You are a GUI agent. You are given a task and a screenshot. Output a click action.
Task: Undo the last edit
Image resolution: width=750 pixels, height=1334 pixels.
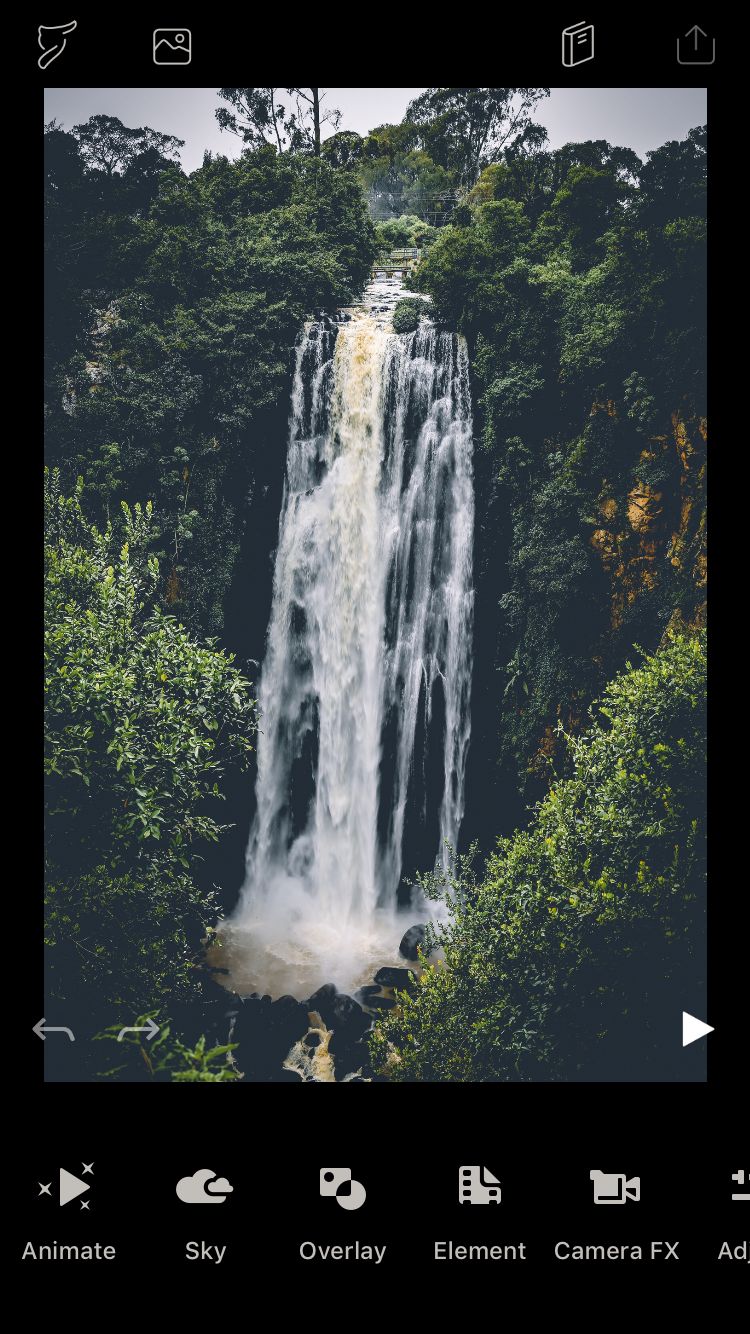click(x=53, y=1029)
